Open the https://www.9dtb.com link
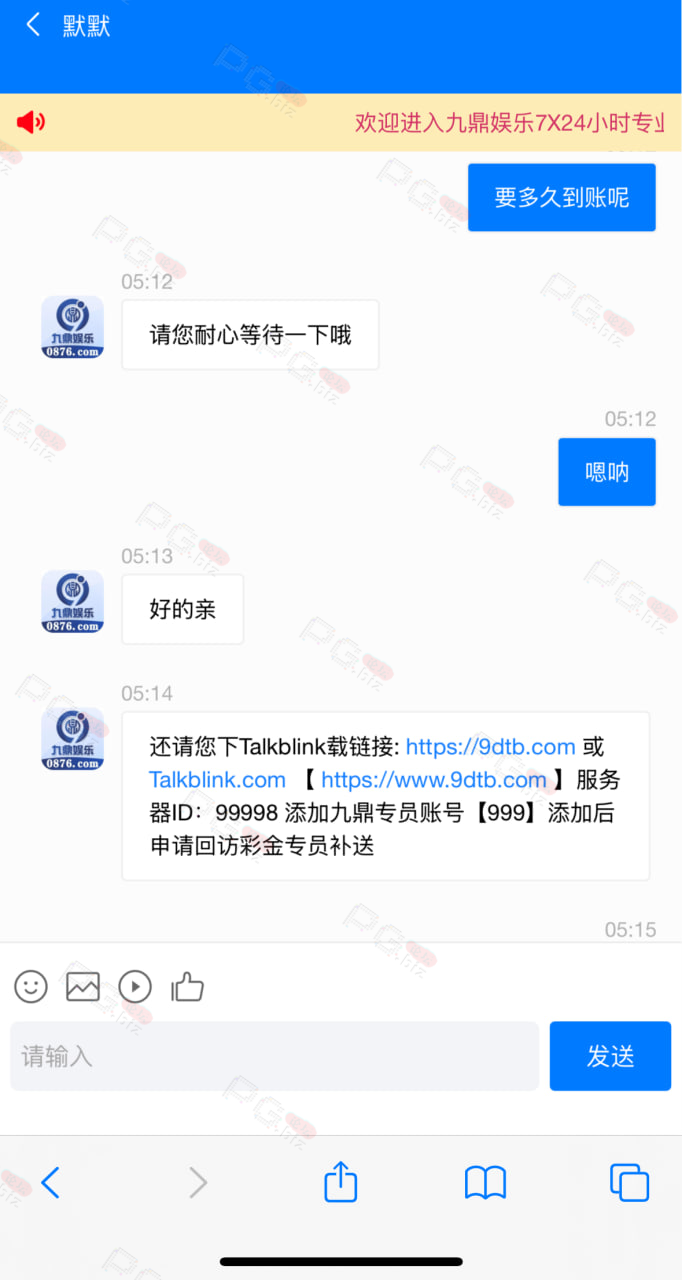The image size is (682, 1280). tap(434, 780)
